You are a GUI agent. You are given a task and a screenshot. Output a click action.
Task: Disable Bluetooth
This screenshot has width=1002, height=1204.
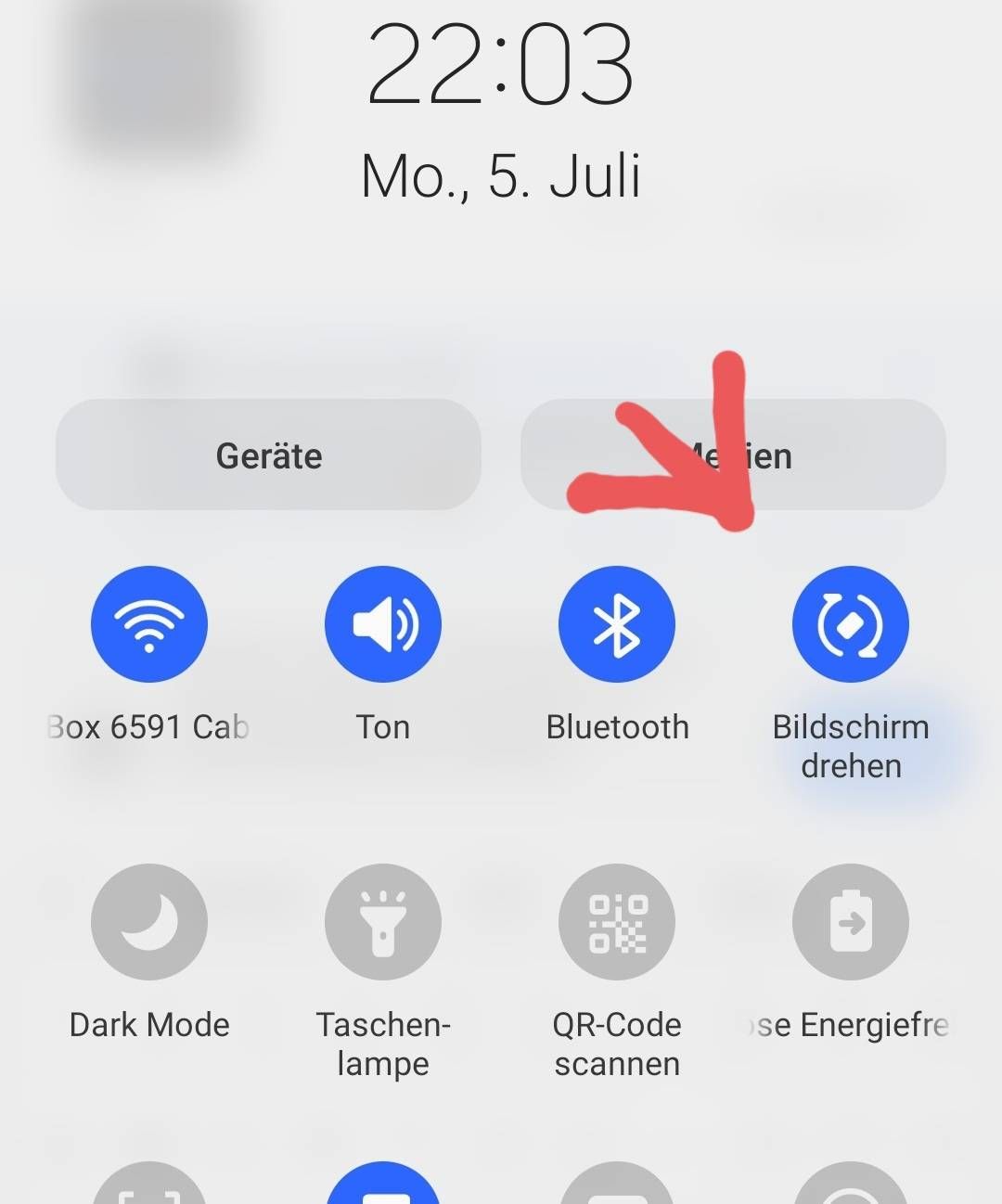point(617,623)
